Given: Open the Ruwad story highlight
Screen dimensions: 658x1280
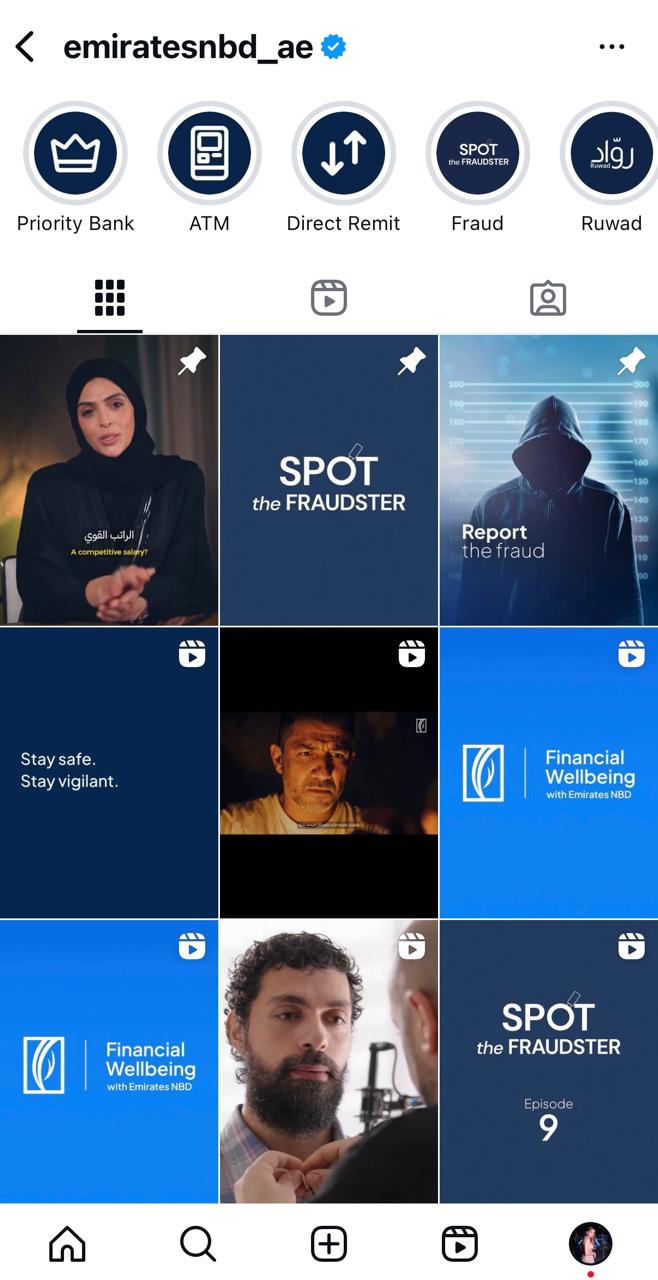Looking at the screenshot, I should coord(610,154).
